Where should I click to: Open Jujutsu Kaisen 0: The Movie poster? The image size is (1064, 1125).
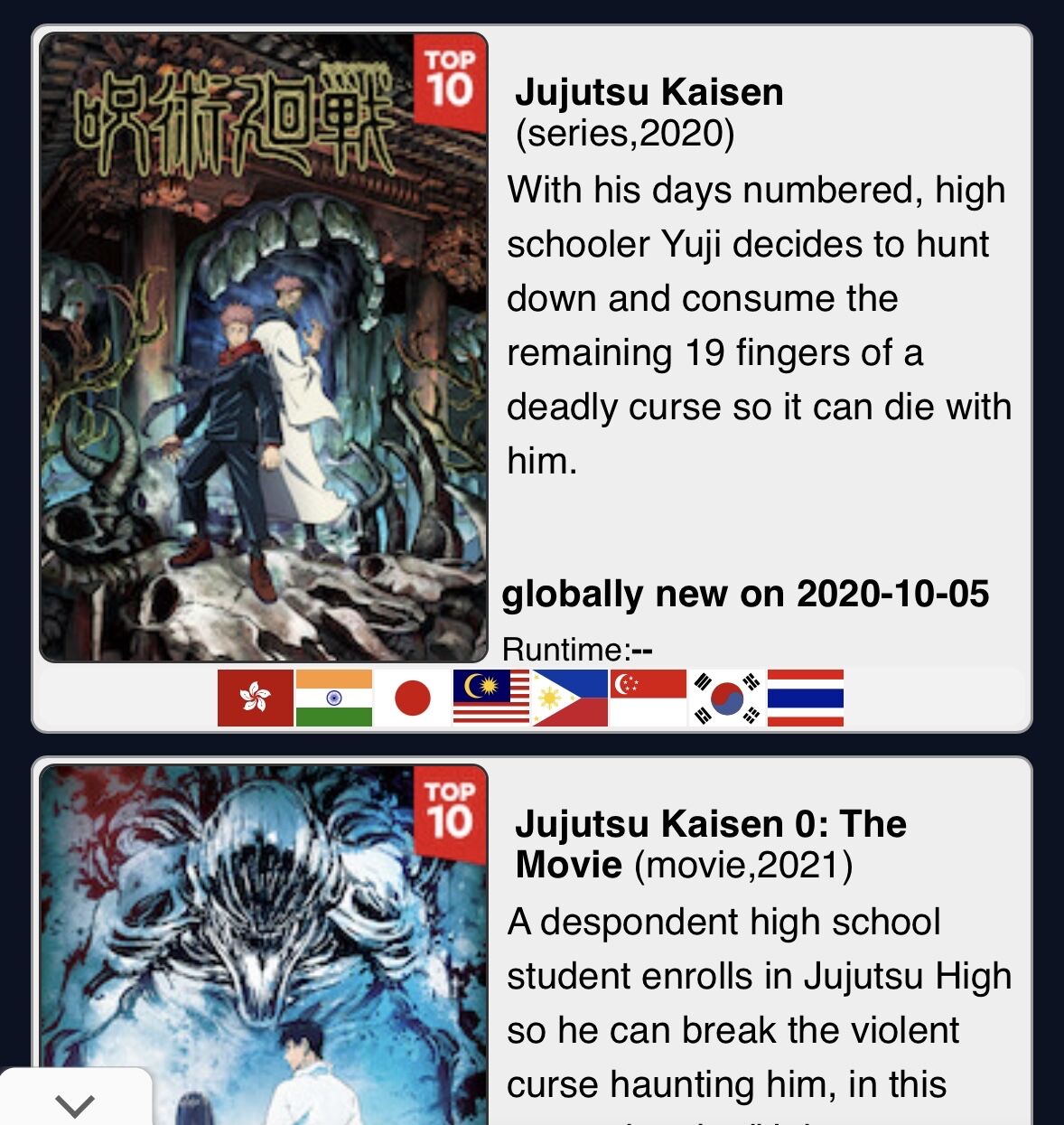click(264, 945)
